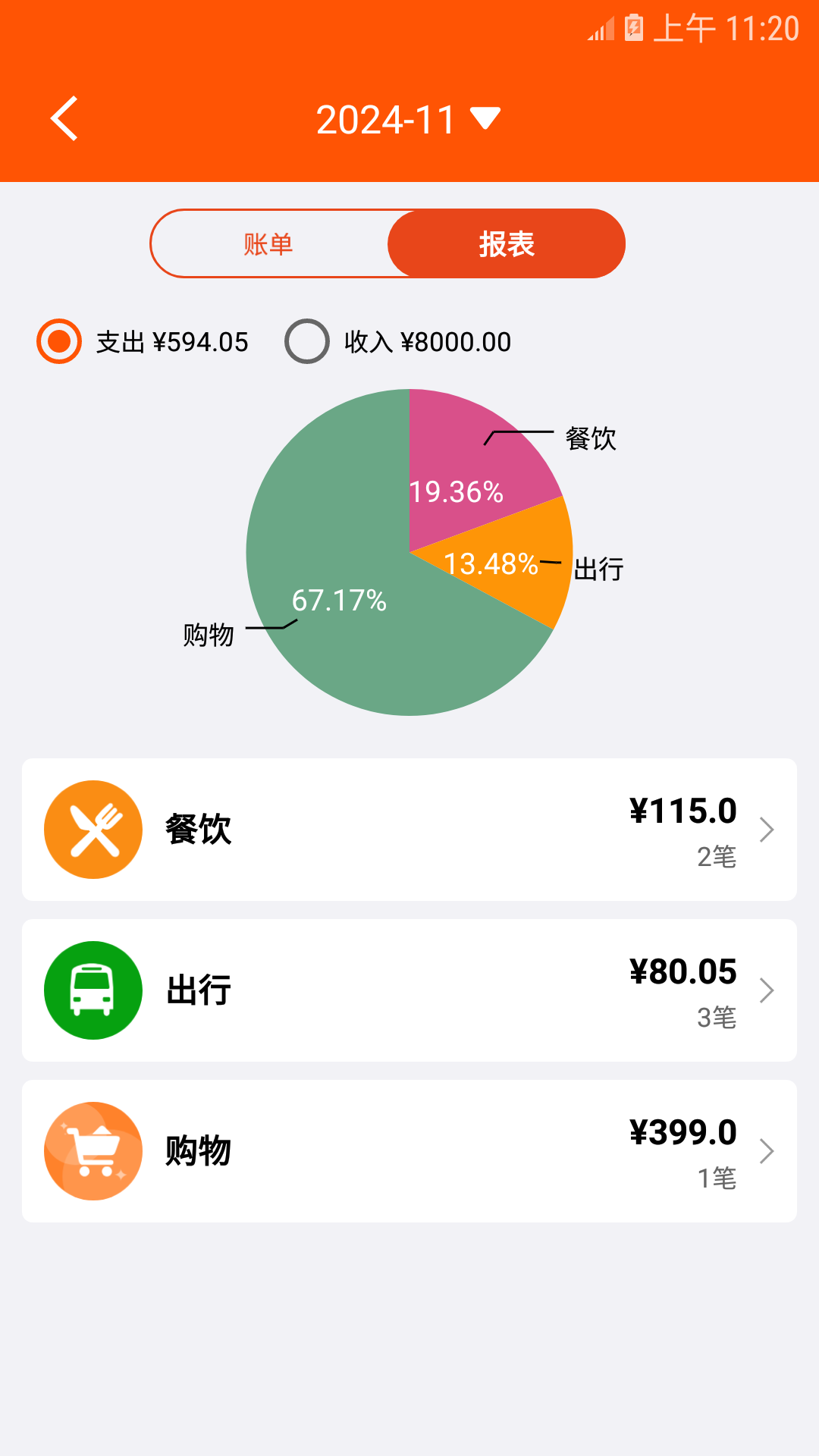819x1456 pixels.
Task: Click the 餐饮 fork and knife icon
Action: pyautogui.click(x=93, y=829)
